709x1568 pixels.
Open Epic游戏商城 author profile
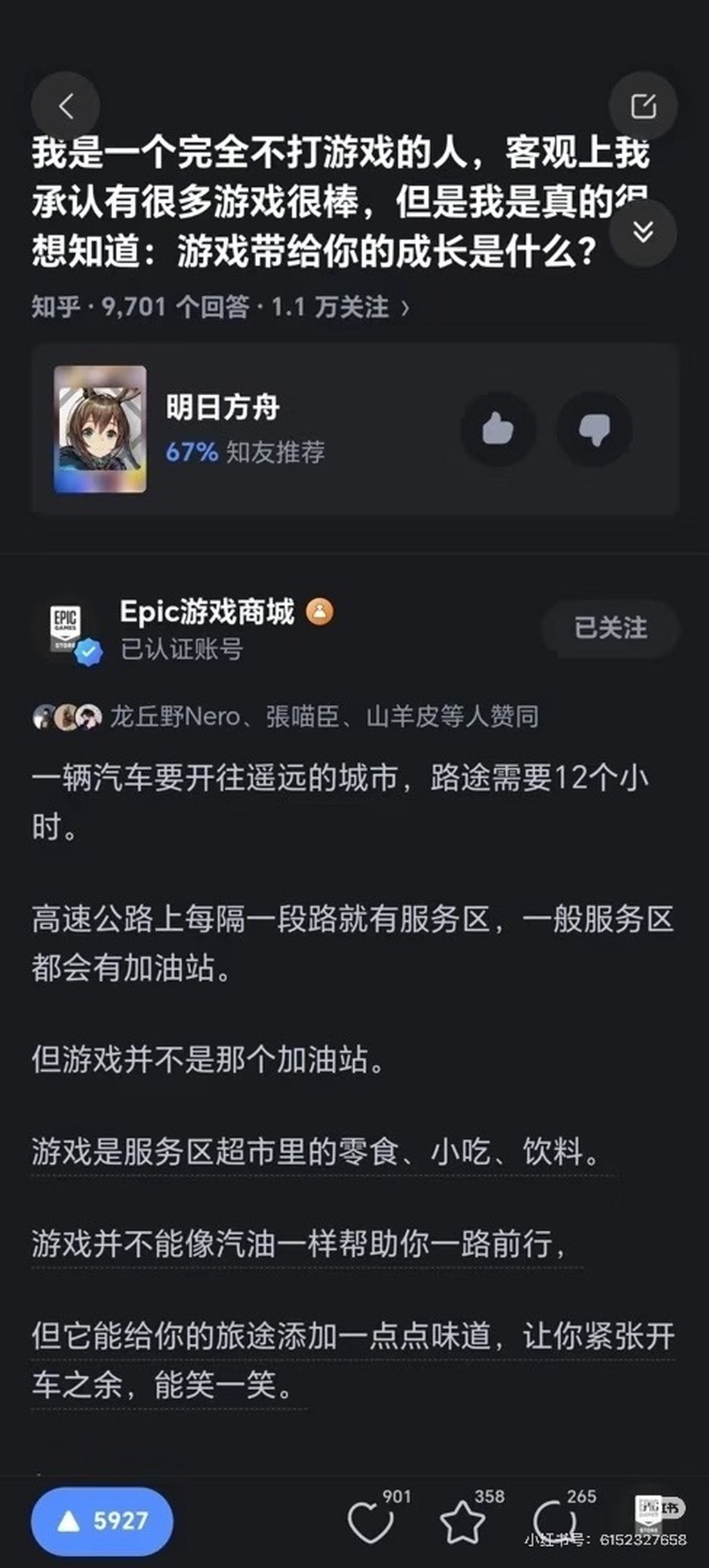pyautogui.click(x=206, y=612)
